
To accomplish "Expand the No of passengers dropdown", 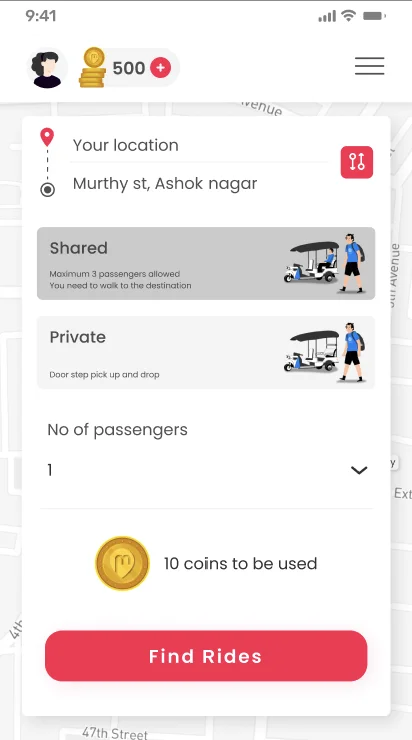I will [207, 470].
